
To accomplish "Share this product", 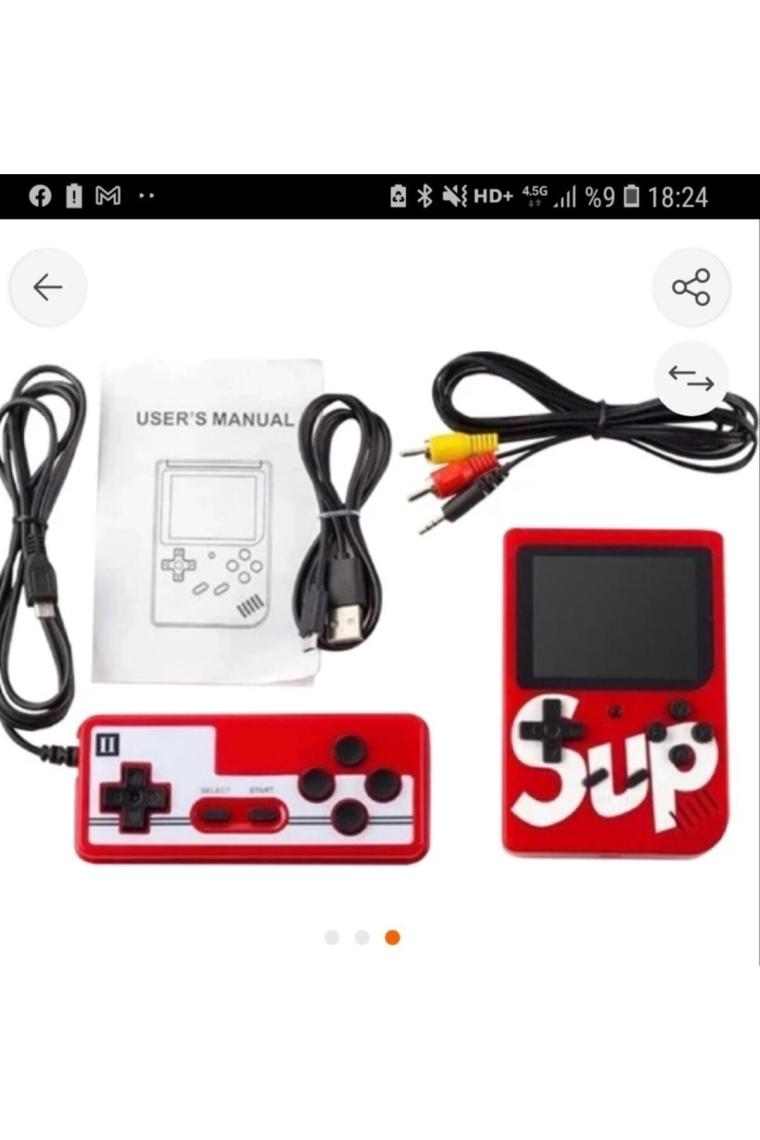I will (x=691, y=288).
